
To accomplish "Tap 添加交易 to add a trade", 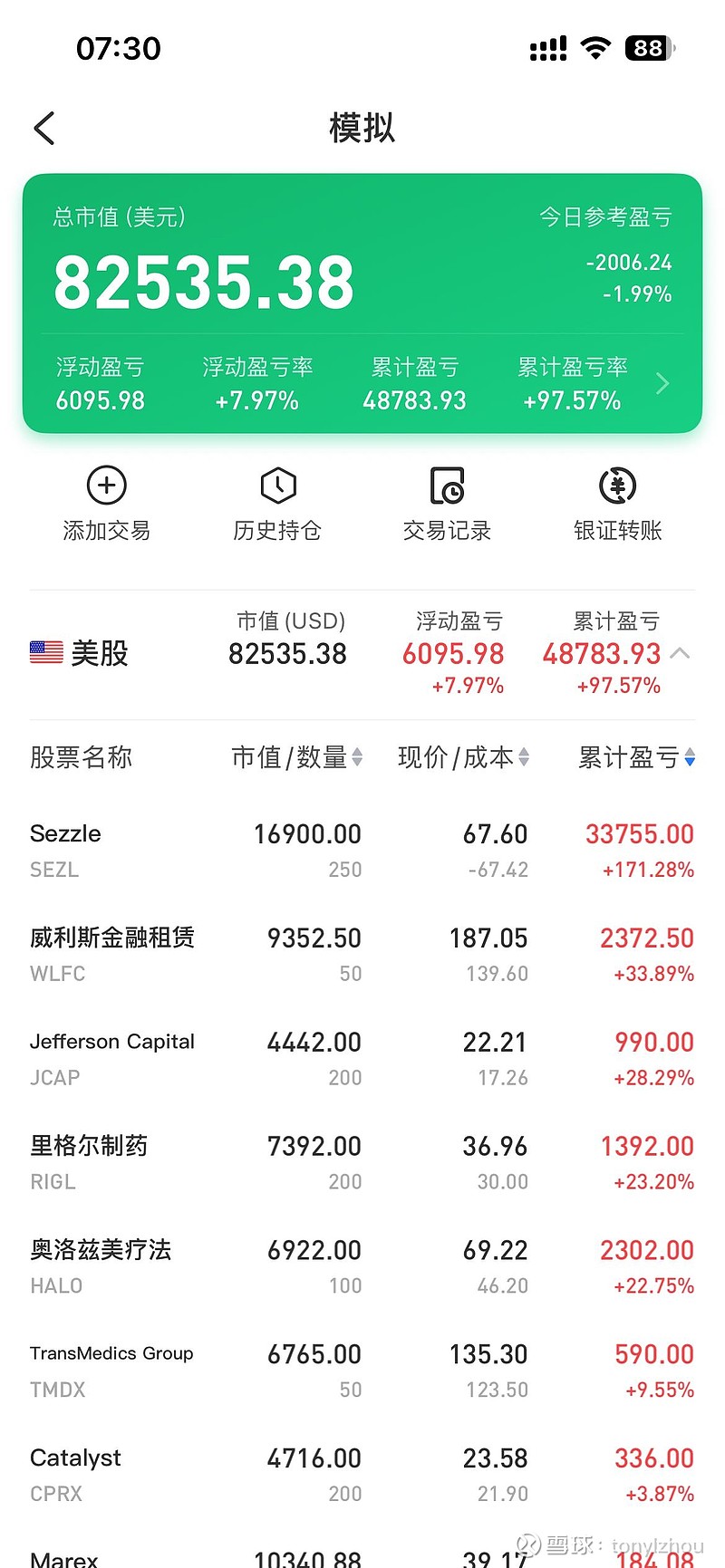I will [106, 504].
